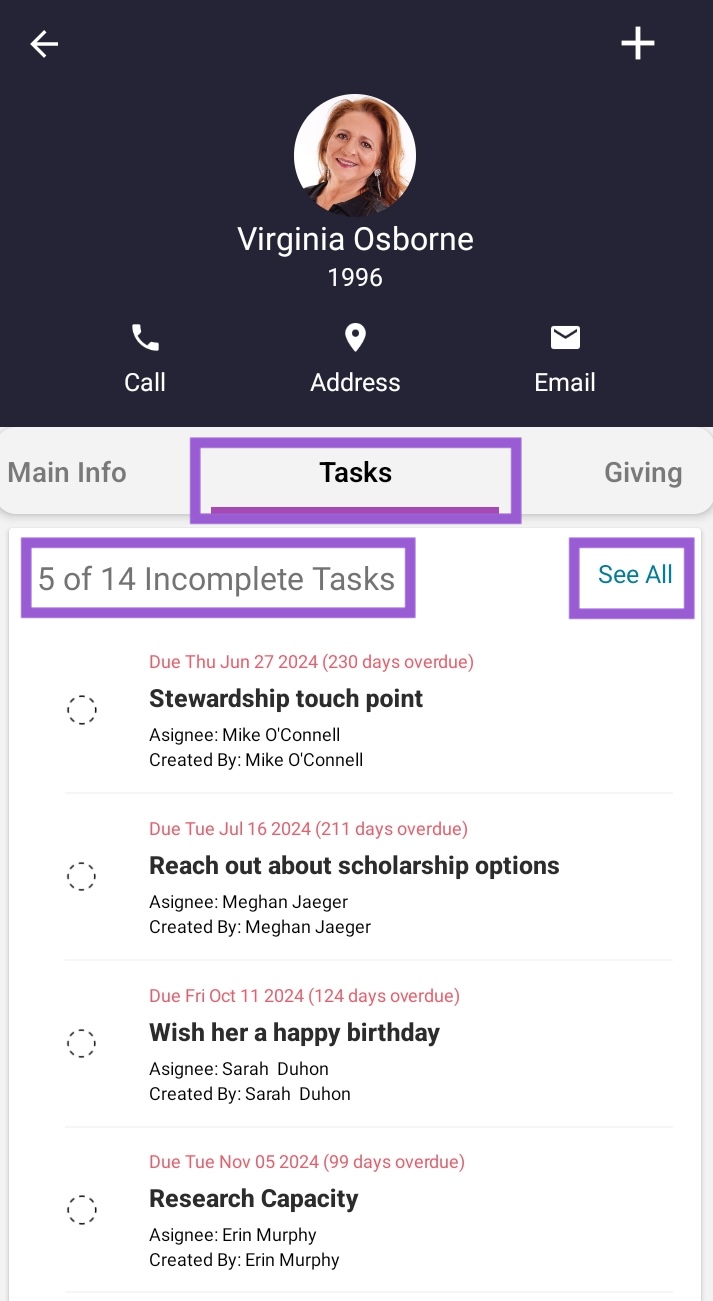The height and width of the screenshot is (1301, 713).
Task: Switch to the Giving tab
Action: point(642,472)
